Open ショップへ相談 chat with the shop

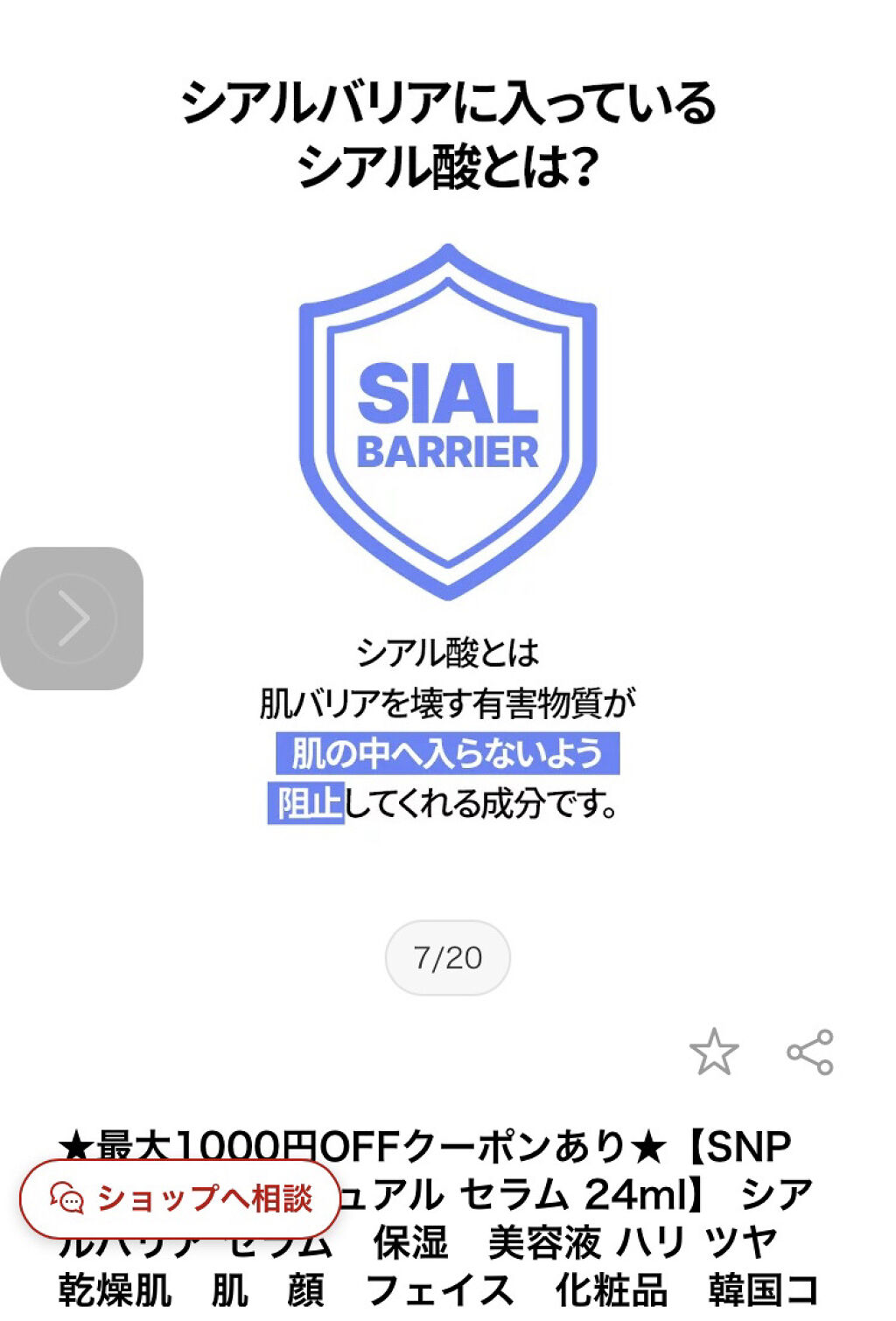180,1199
